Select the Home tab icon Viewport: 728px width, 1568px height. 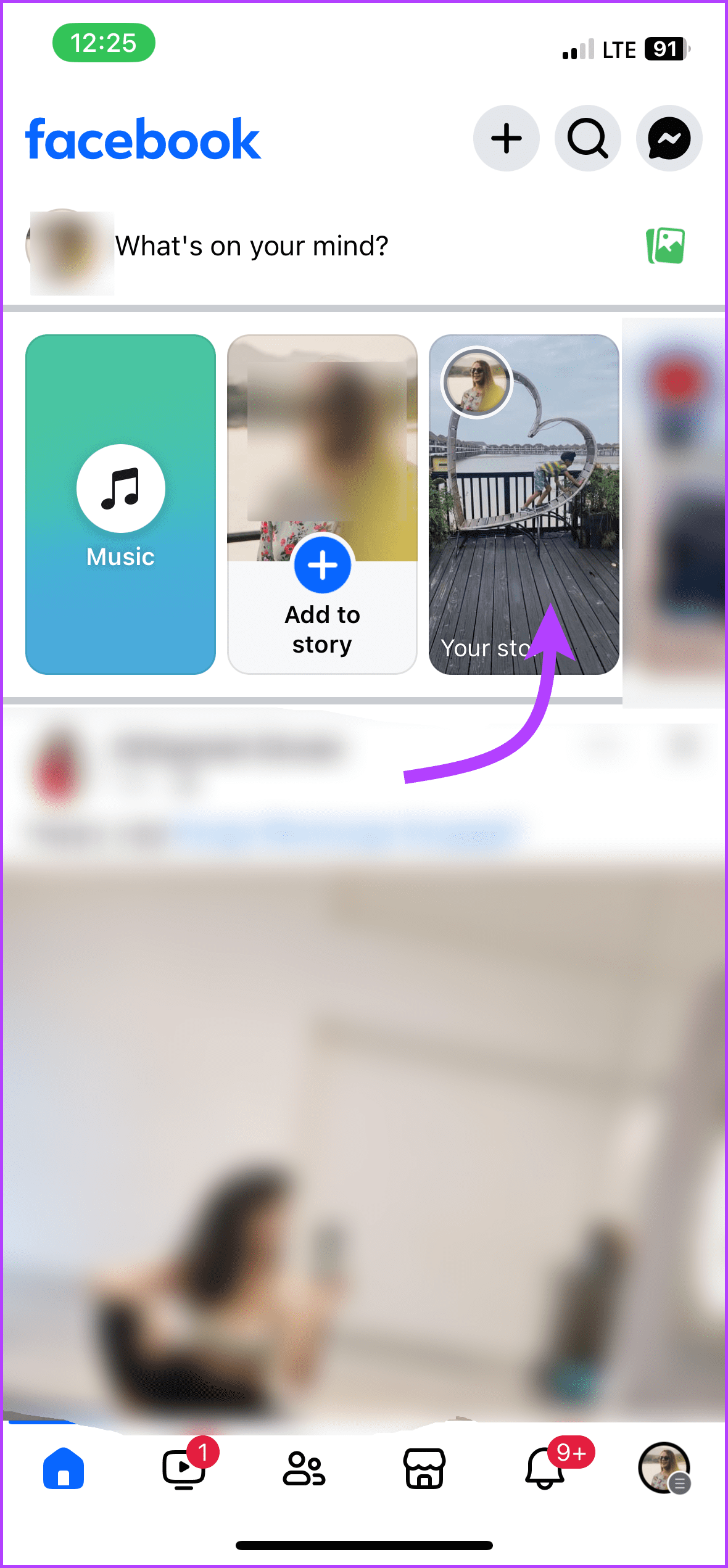point(64,1470)
